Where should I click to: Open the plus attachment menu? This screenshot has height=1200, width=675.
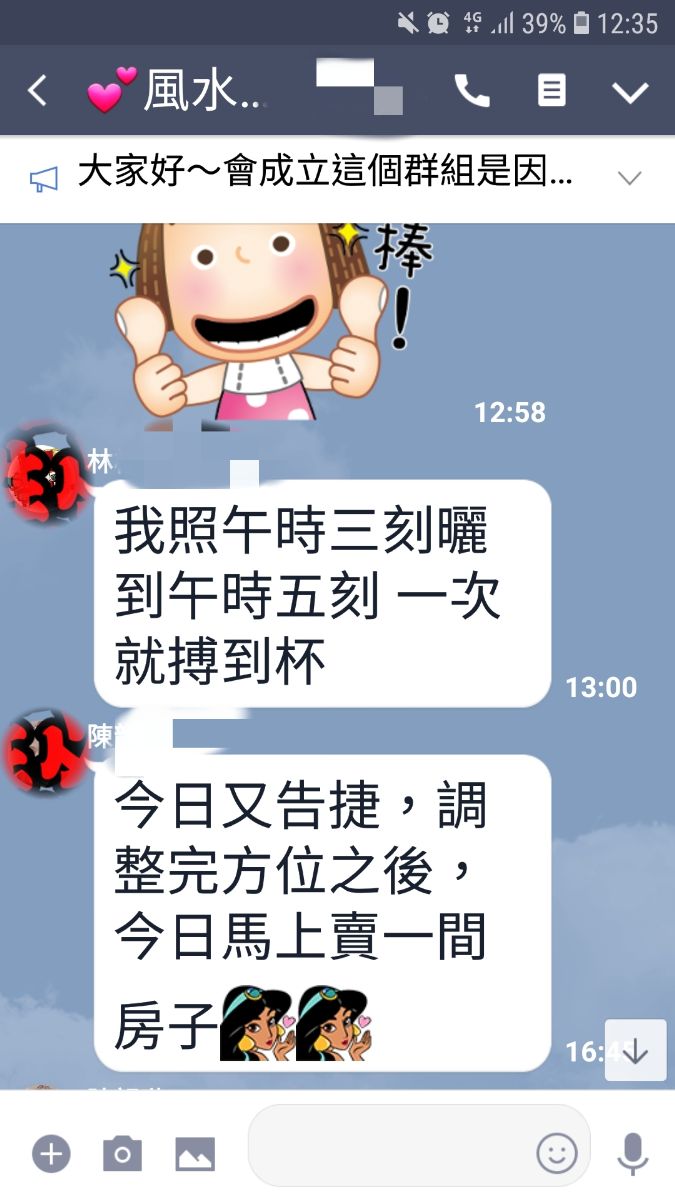pyautogui.click(x=51, y=1154)
